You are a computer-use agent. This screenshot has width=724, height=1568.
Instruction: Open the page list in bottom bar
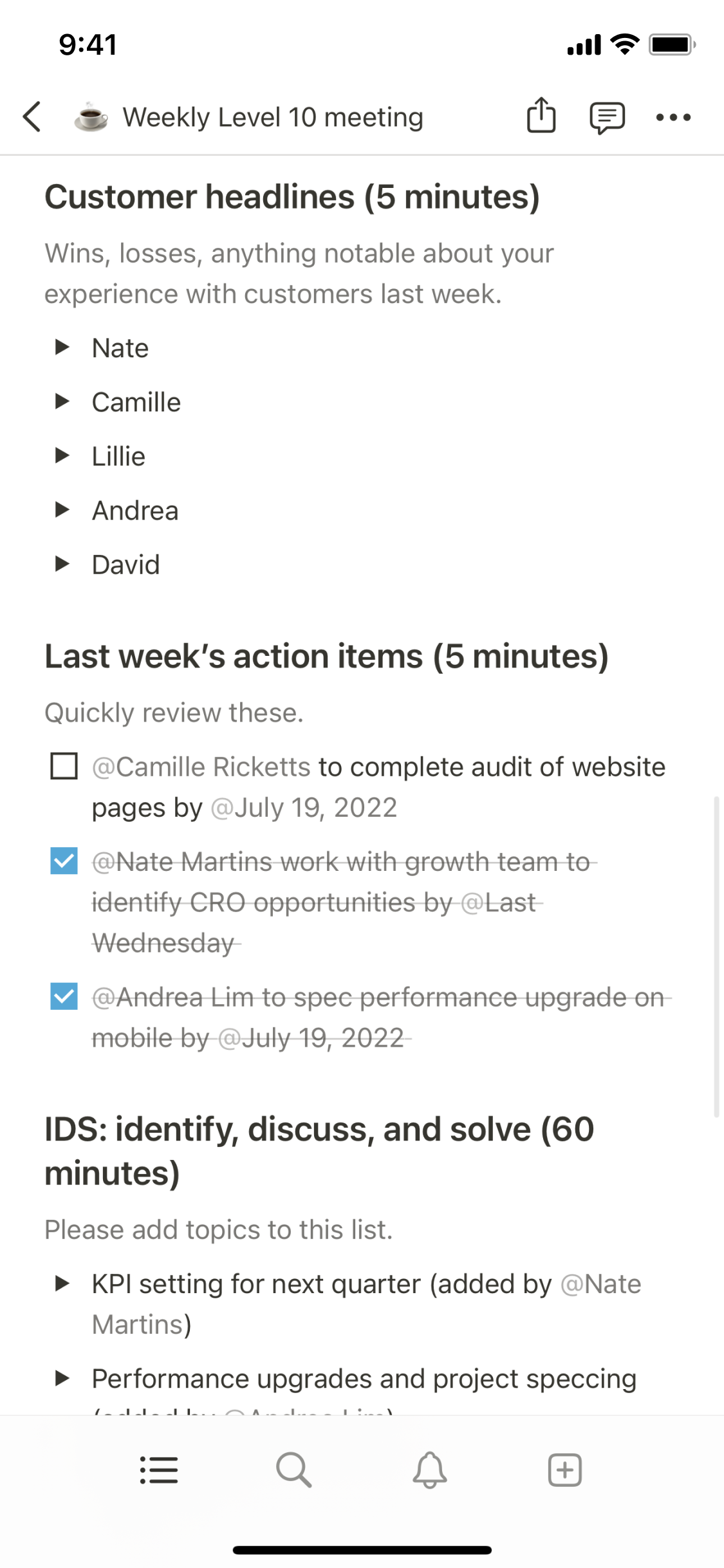159,1470
